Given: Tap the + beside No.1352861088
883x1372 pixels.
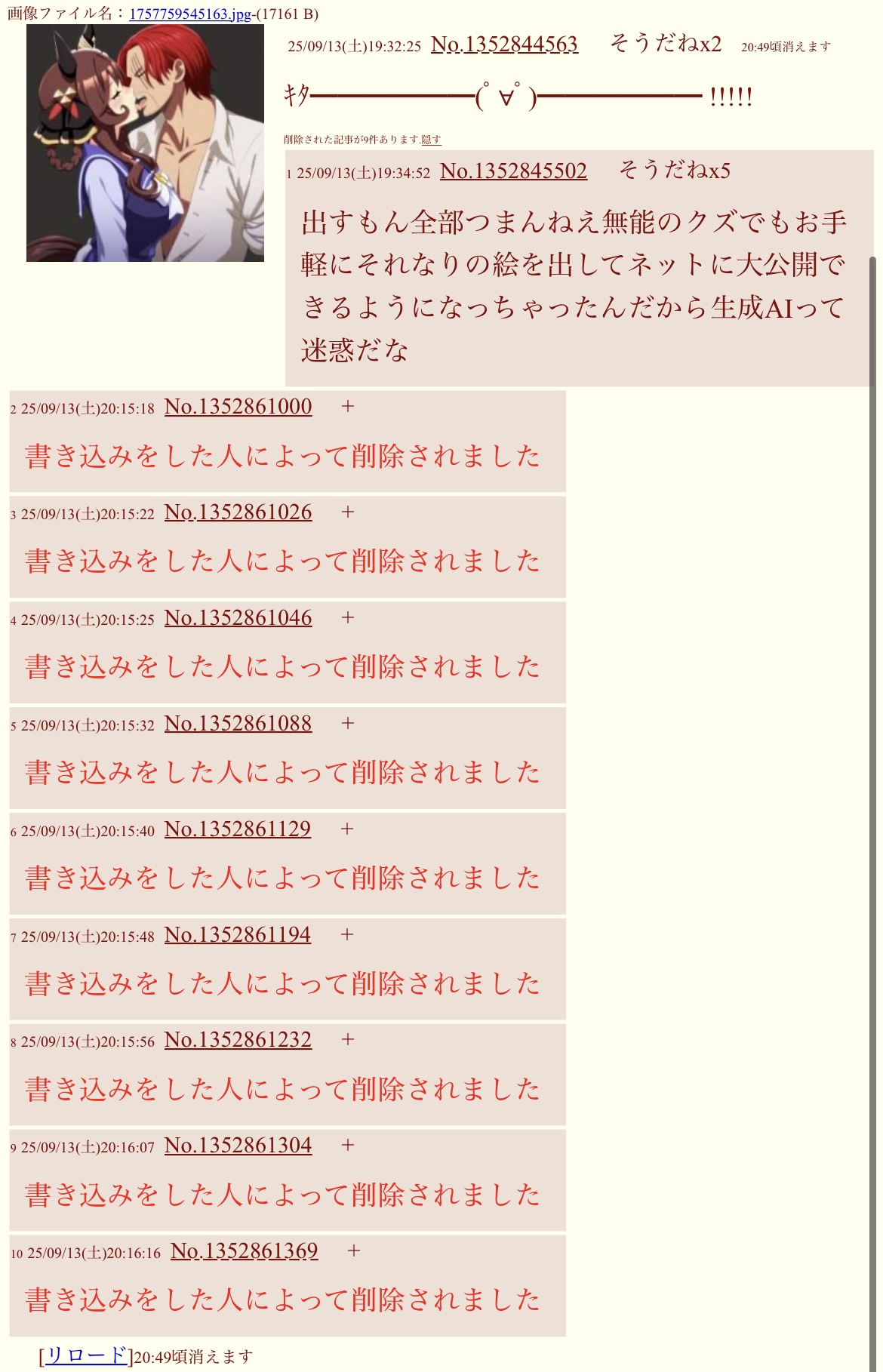Looking at the screenshot, I should [348, 724].
